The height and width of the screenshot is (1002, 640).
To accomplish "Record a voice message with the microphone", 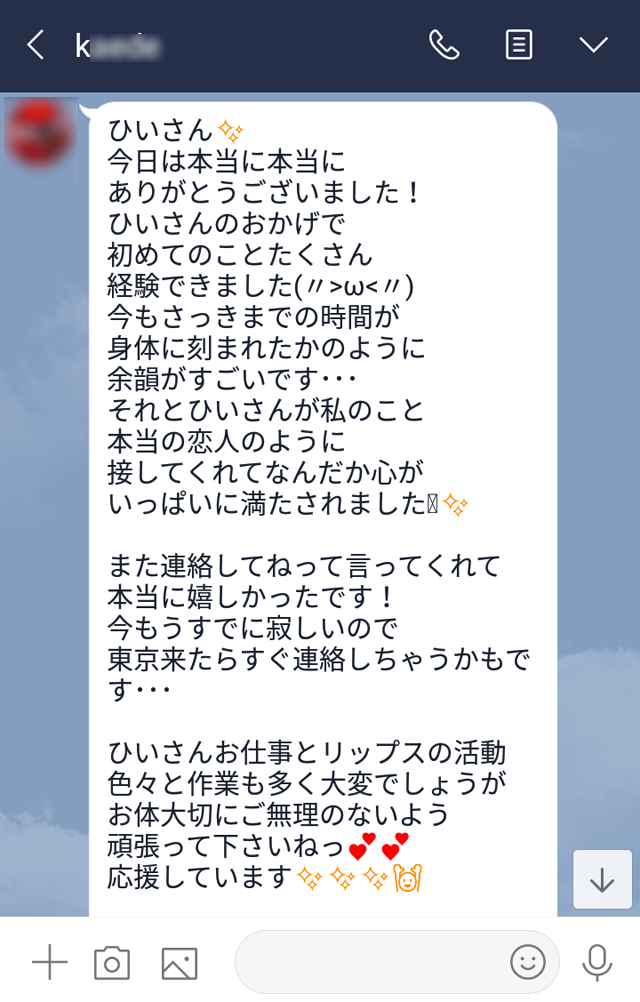I will (x=597, y=962).
